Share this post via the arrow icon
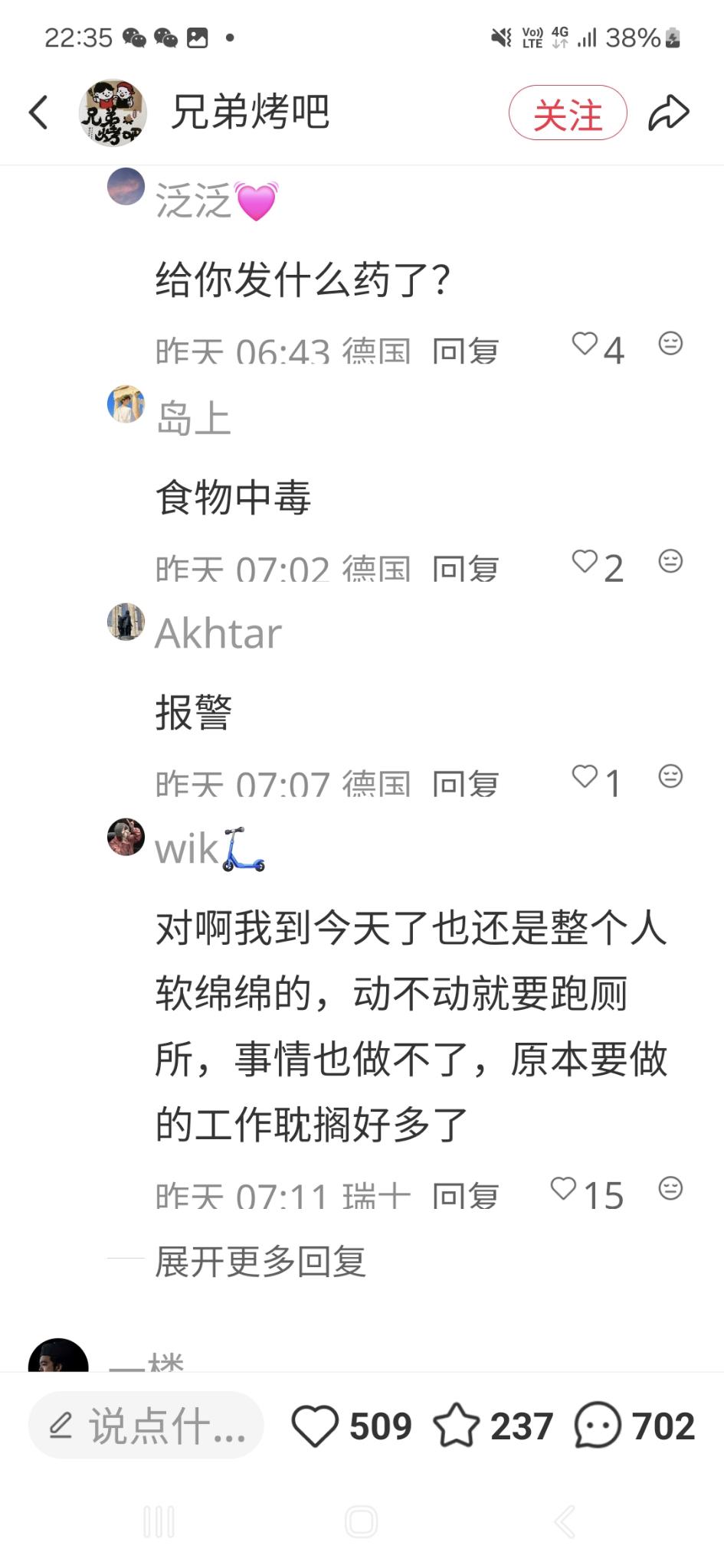The image size is (724, 1568). pos(669,113)
